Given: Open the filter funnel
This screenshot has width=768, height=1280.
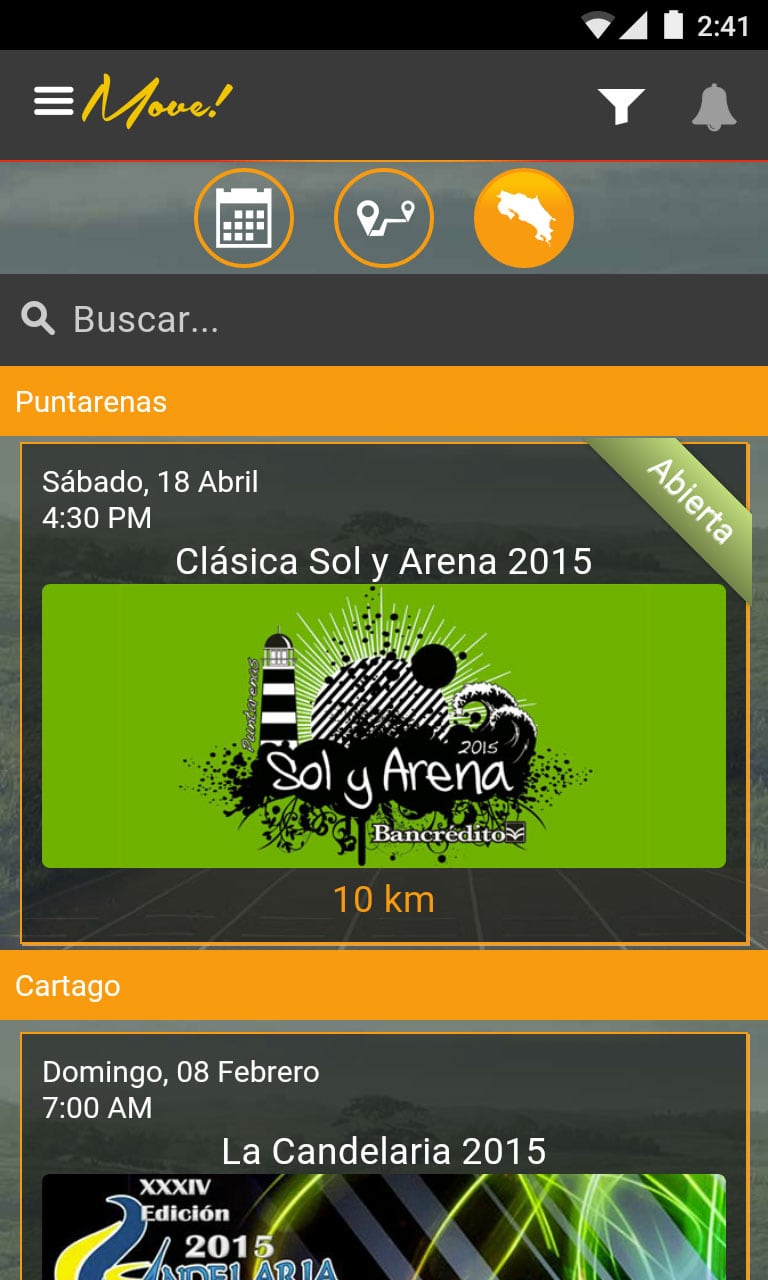Looking at the screenshot, I should pyautogui.click(x=621, y=106).
